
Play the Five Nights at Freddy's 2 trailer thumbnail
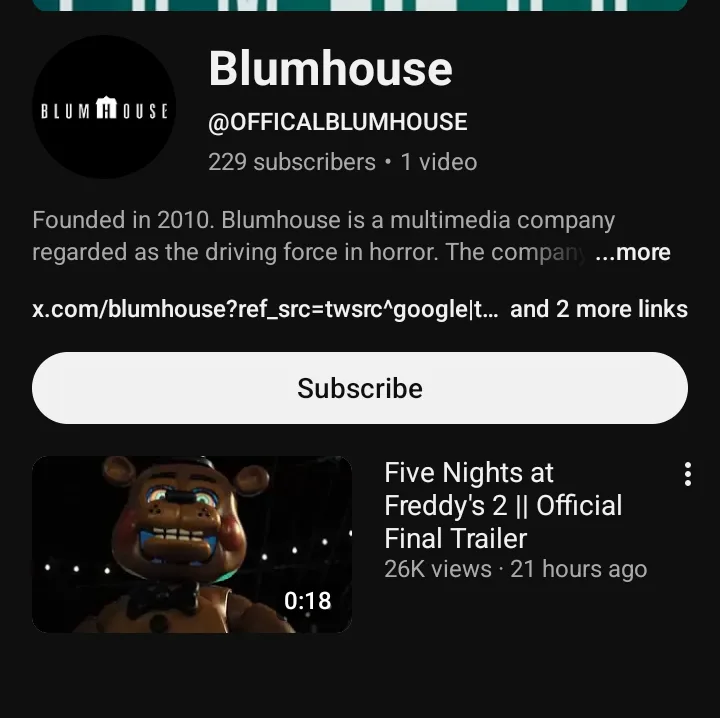click(x=192, y=544)
